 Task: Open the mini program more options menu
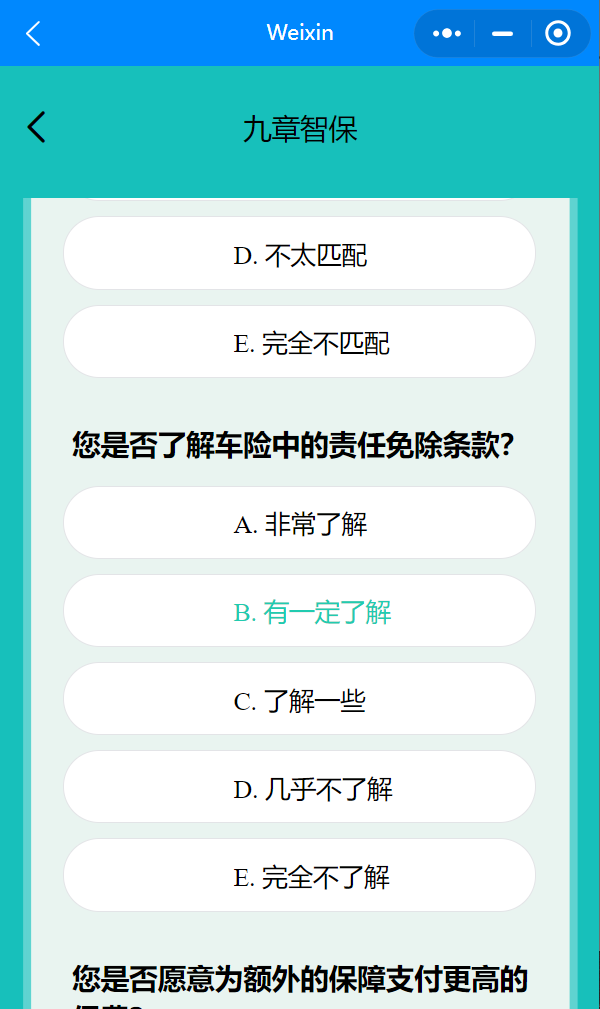446,34
